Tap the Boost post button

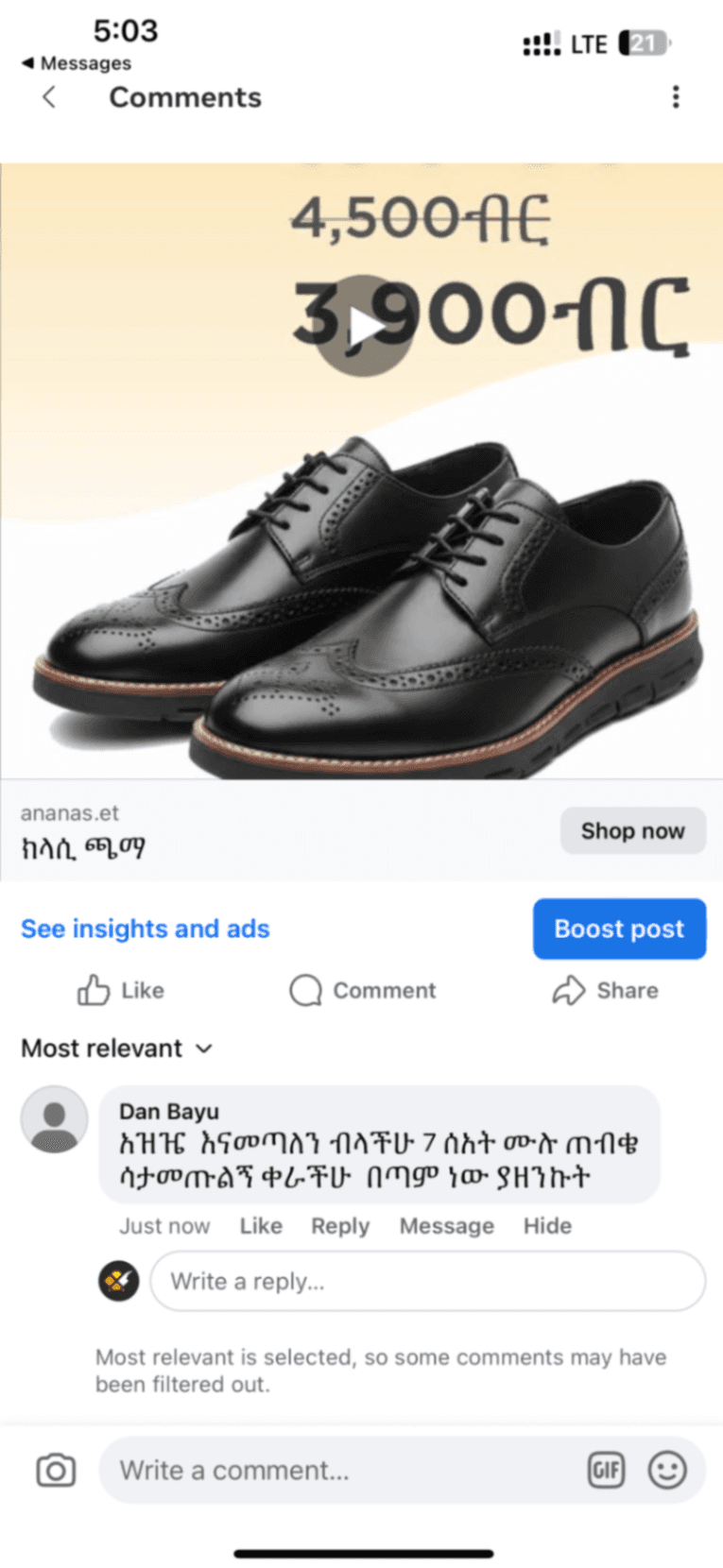tap(619, 929)
